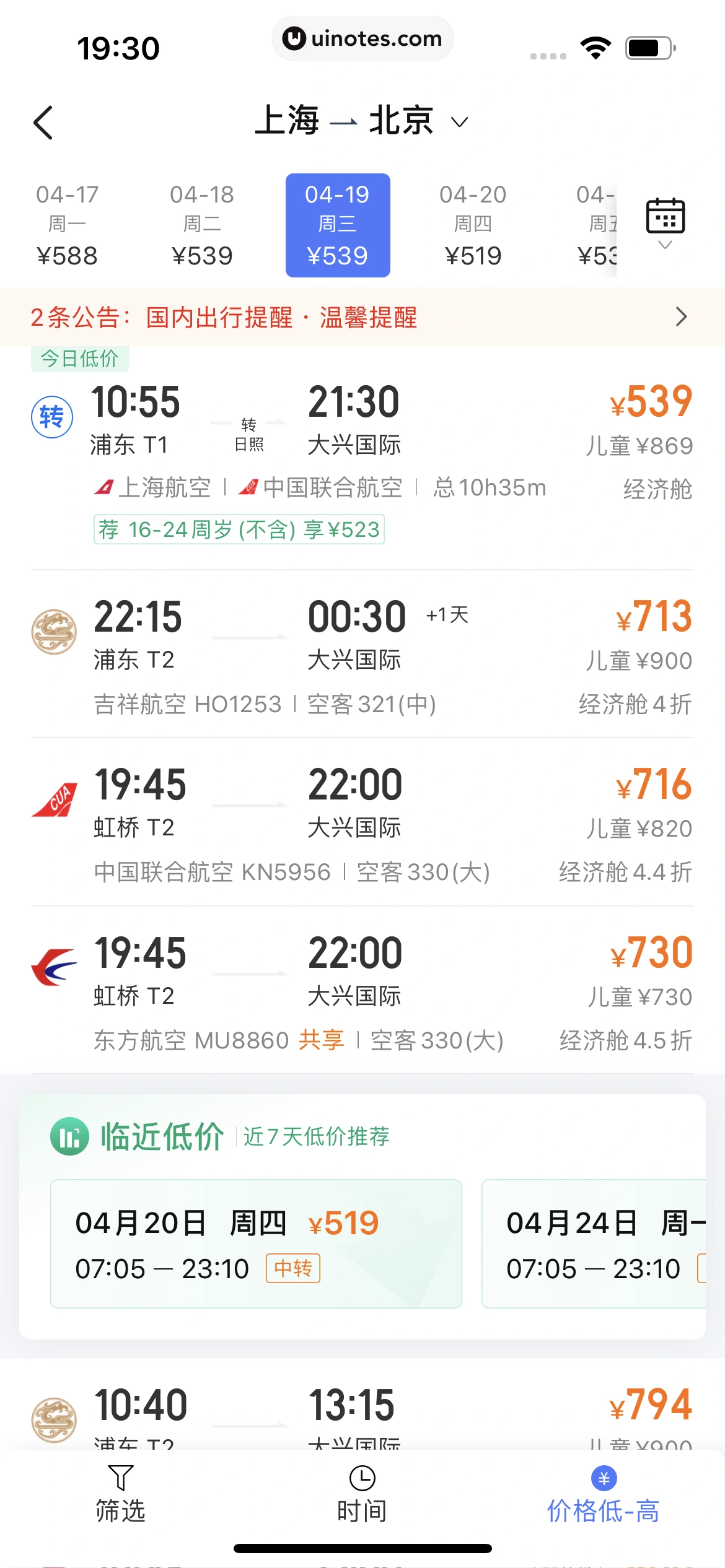Go back to the previous page

tap(43, 123)
